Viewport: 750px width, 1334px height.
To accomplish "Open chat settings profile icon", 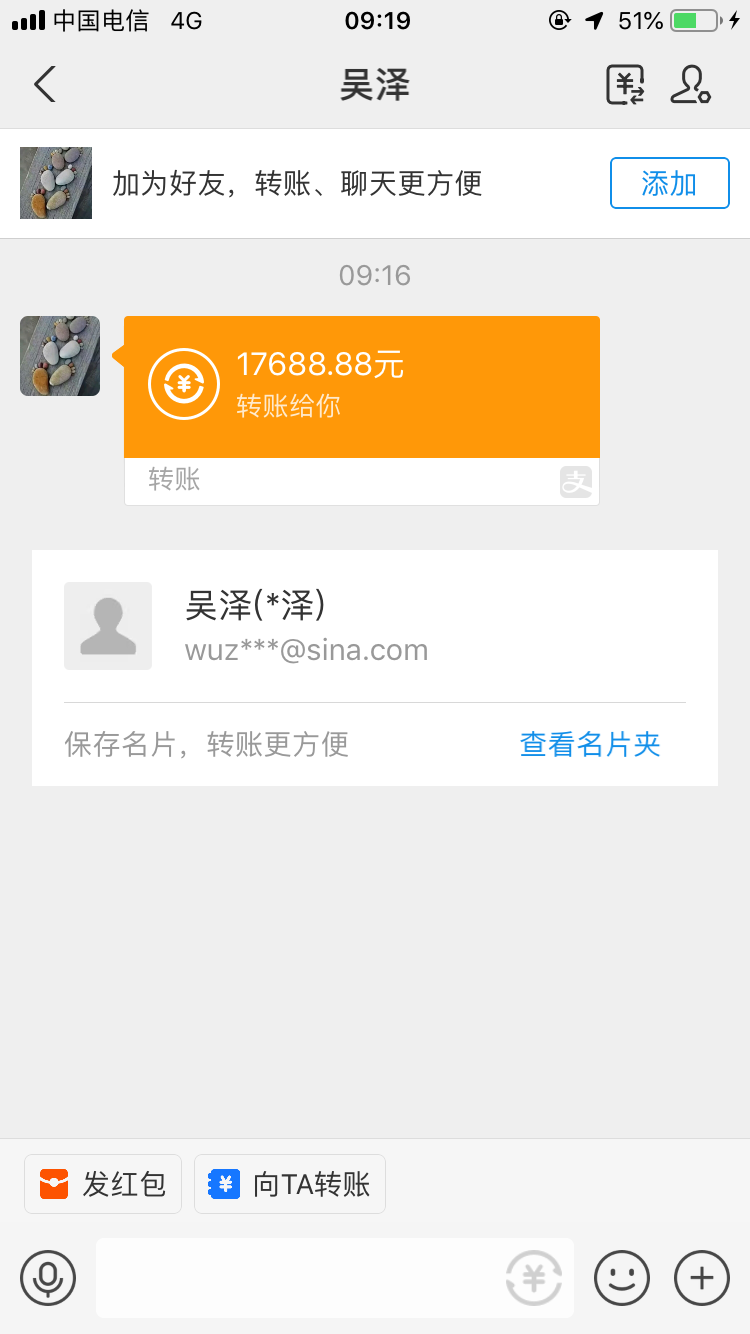I will click(x=690, y=85).
